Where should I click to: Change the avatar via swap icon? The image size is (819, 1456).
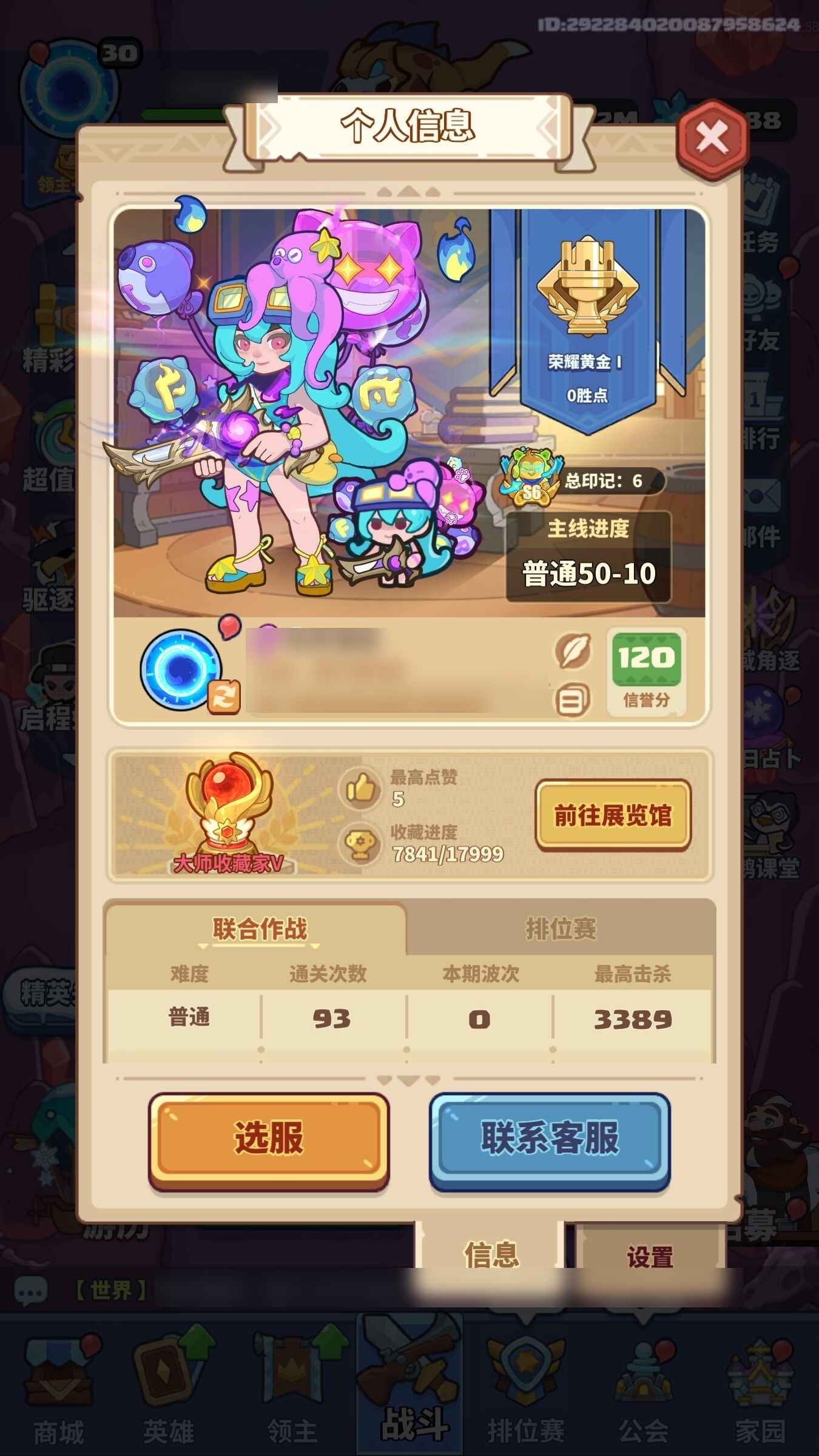[x=224, y=696]
